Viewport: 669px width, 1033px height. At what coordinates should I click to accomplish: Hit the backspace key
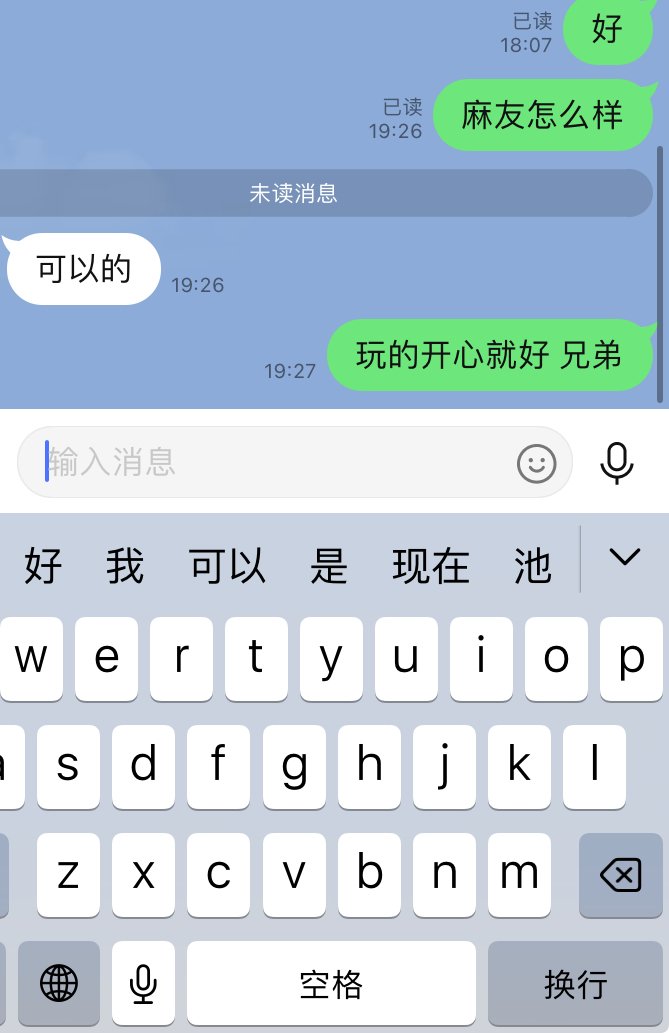[620, 876]
